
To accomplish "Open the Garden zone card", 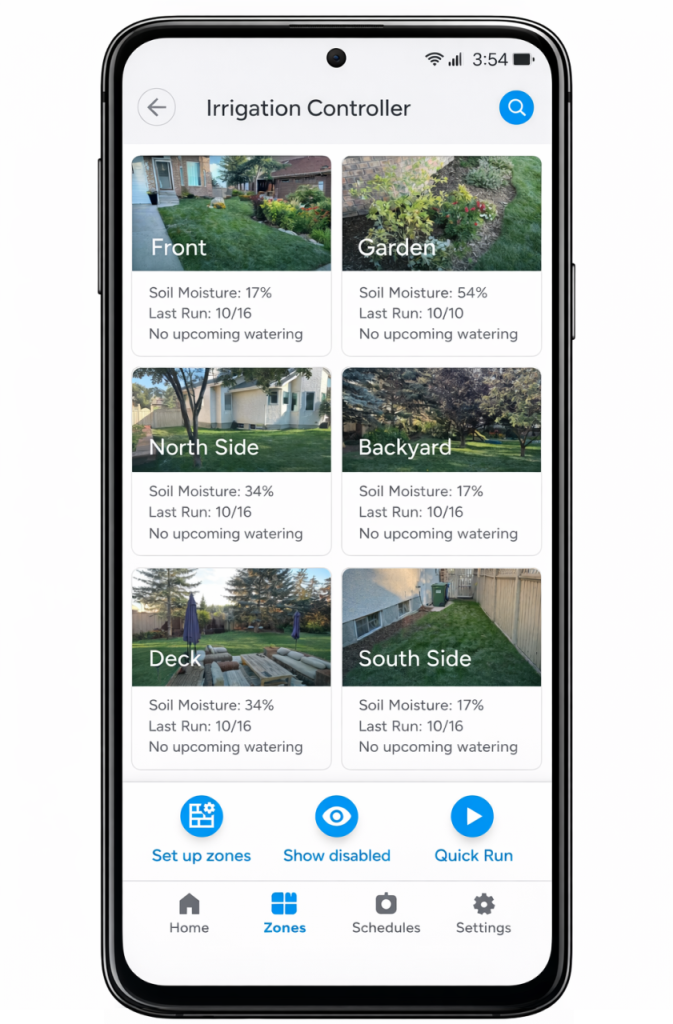I will point(441,255).
